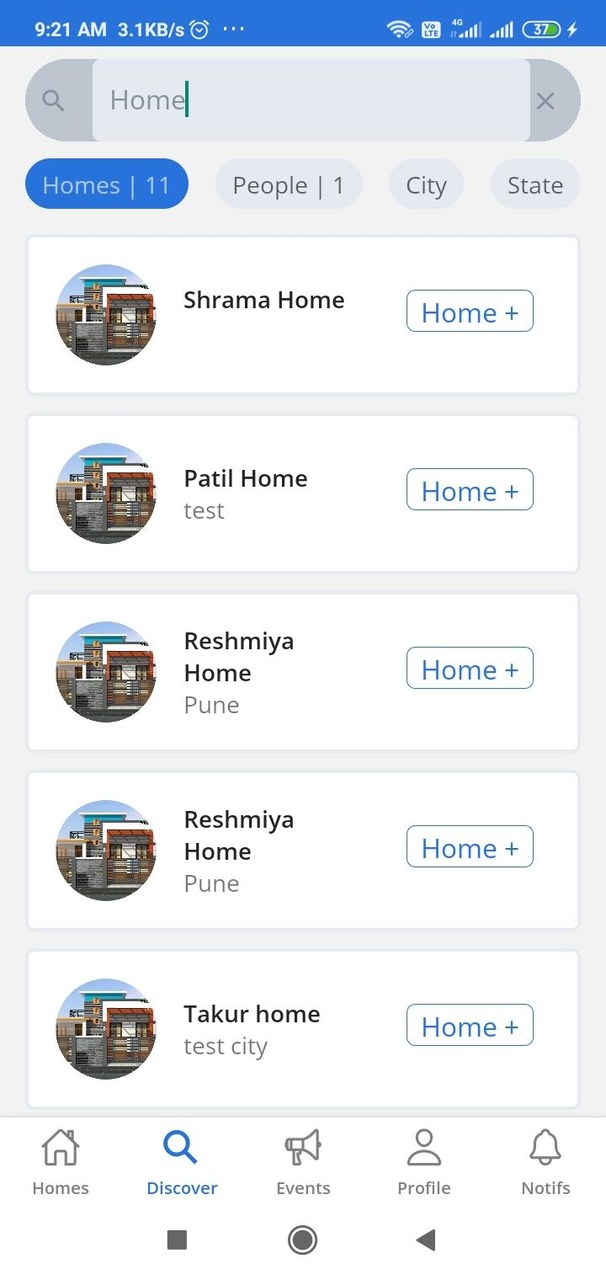Select the Homes | 11 filter chip
This screenshot has height=1280, width=606.
[107, 185]
